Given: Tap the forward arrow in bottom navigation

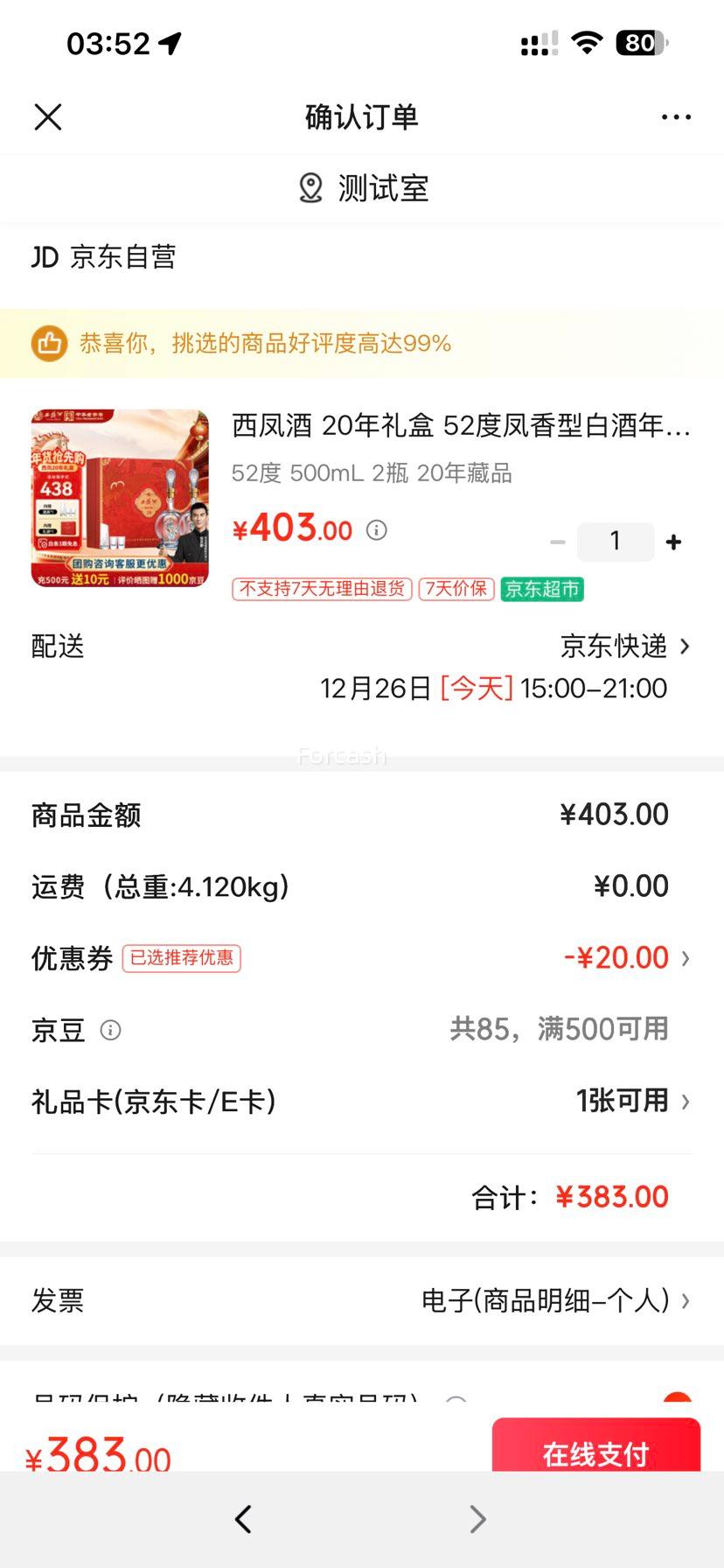Looking at the screenshot, I should [477, 1520].
